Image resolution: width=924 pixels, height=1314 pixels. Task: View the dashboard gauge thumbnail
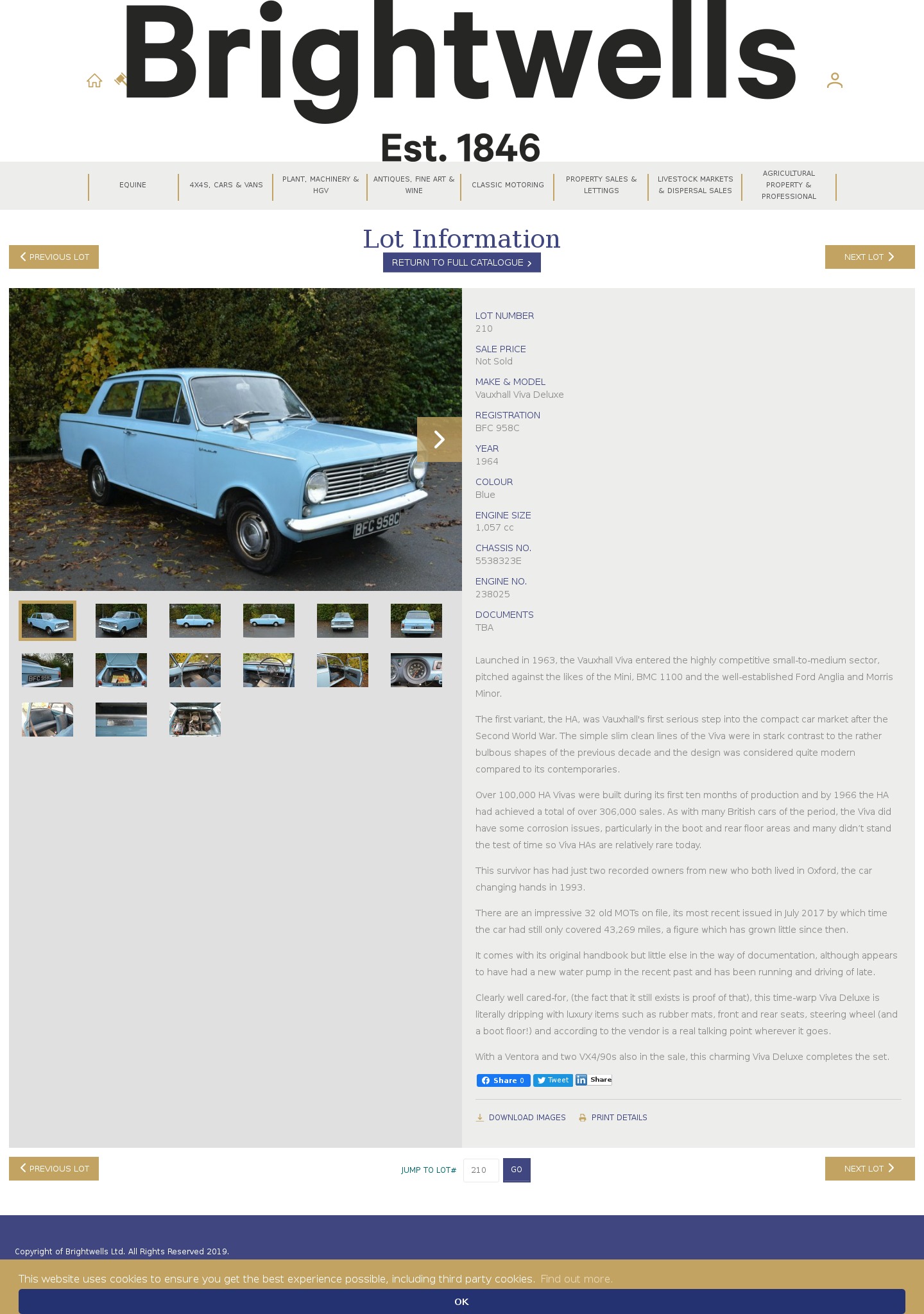(416, 670)
